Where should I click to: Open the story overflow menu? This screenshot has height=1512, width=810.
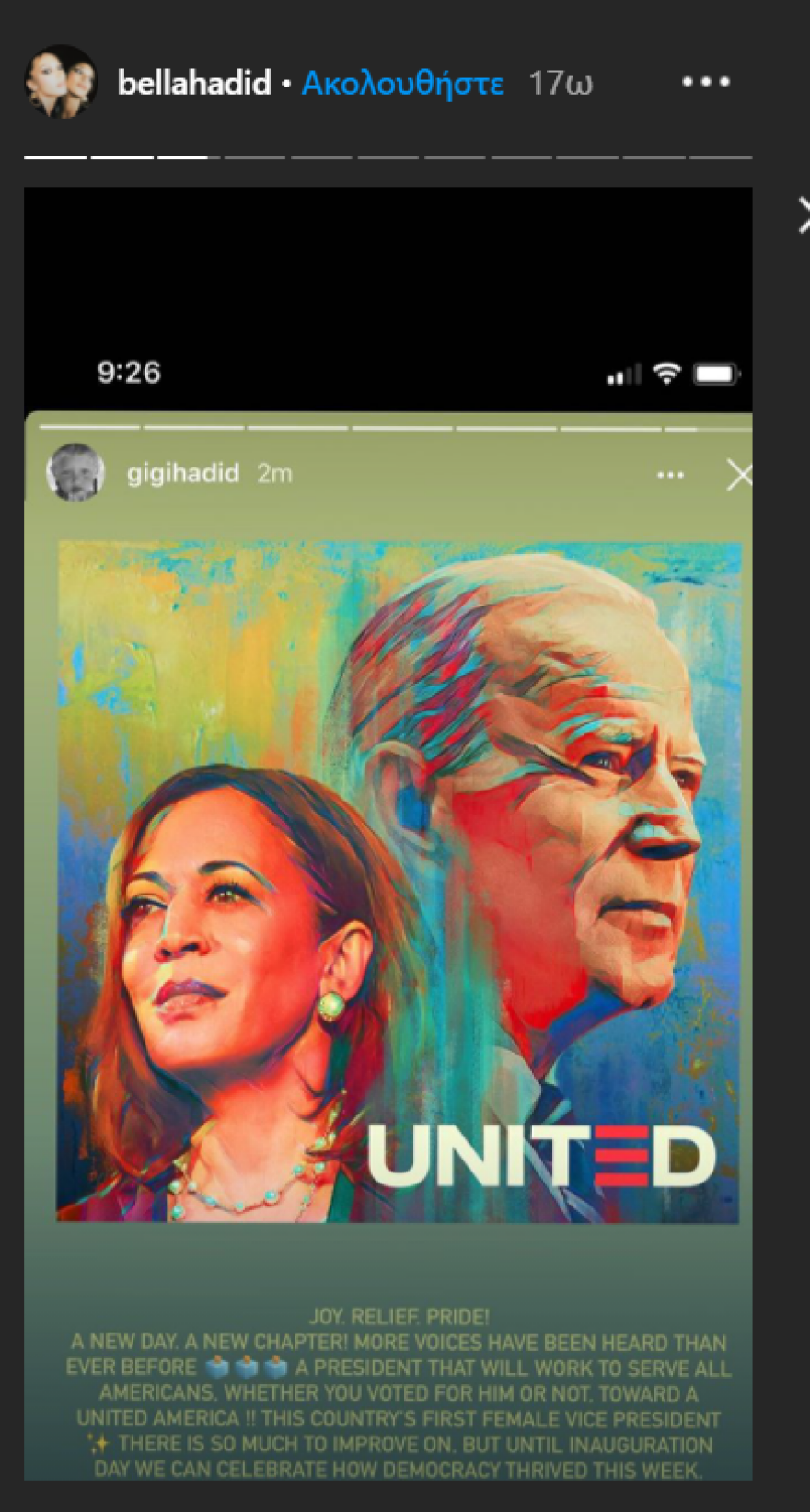tap(705, 82)
